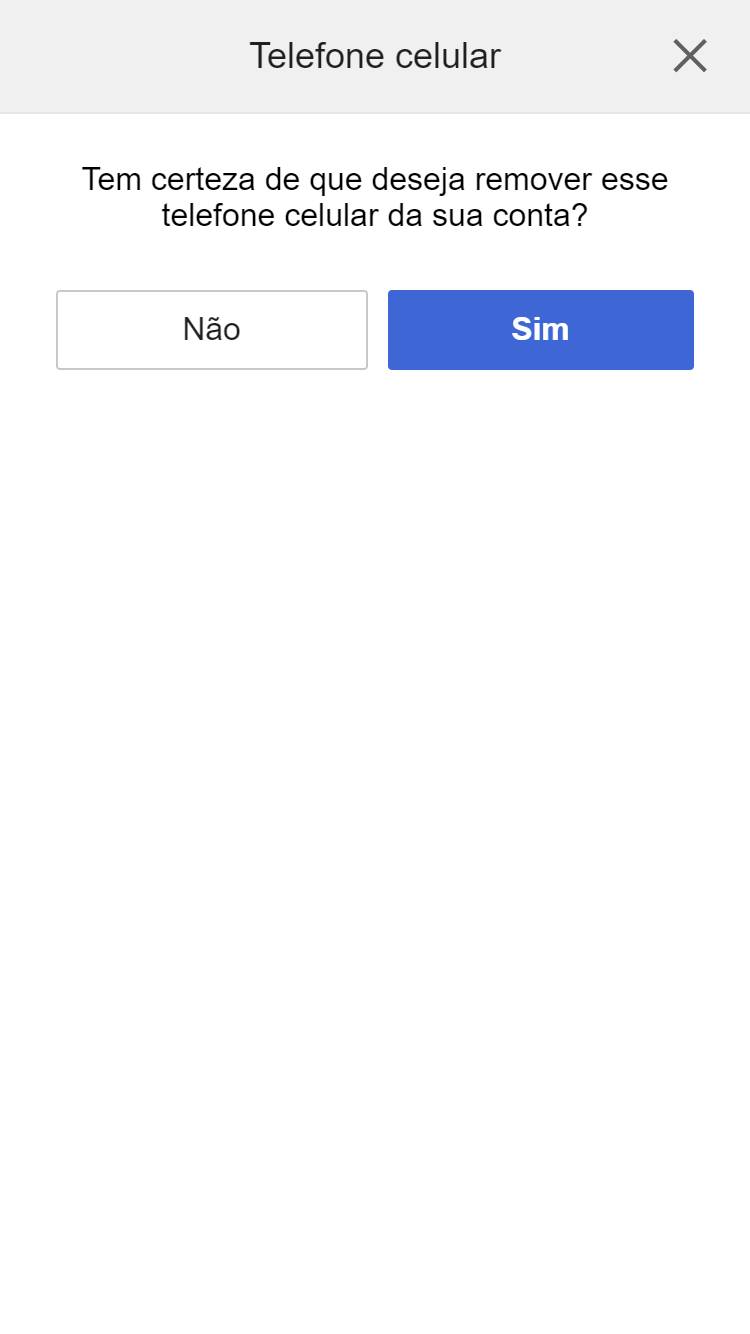This screenshot has width=750, height=1334.
Task: Choose Não to decline removal
Action: [x=211, y=329]
